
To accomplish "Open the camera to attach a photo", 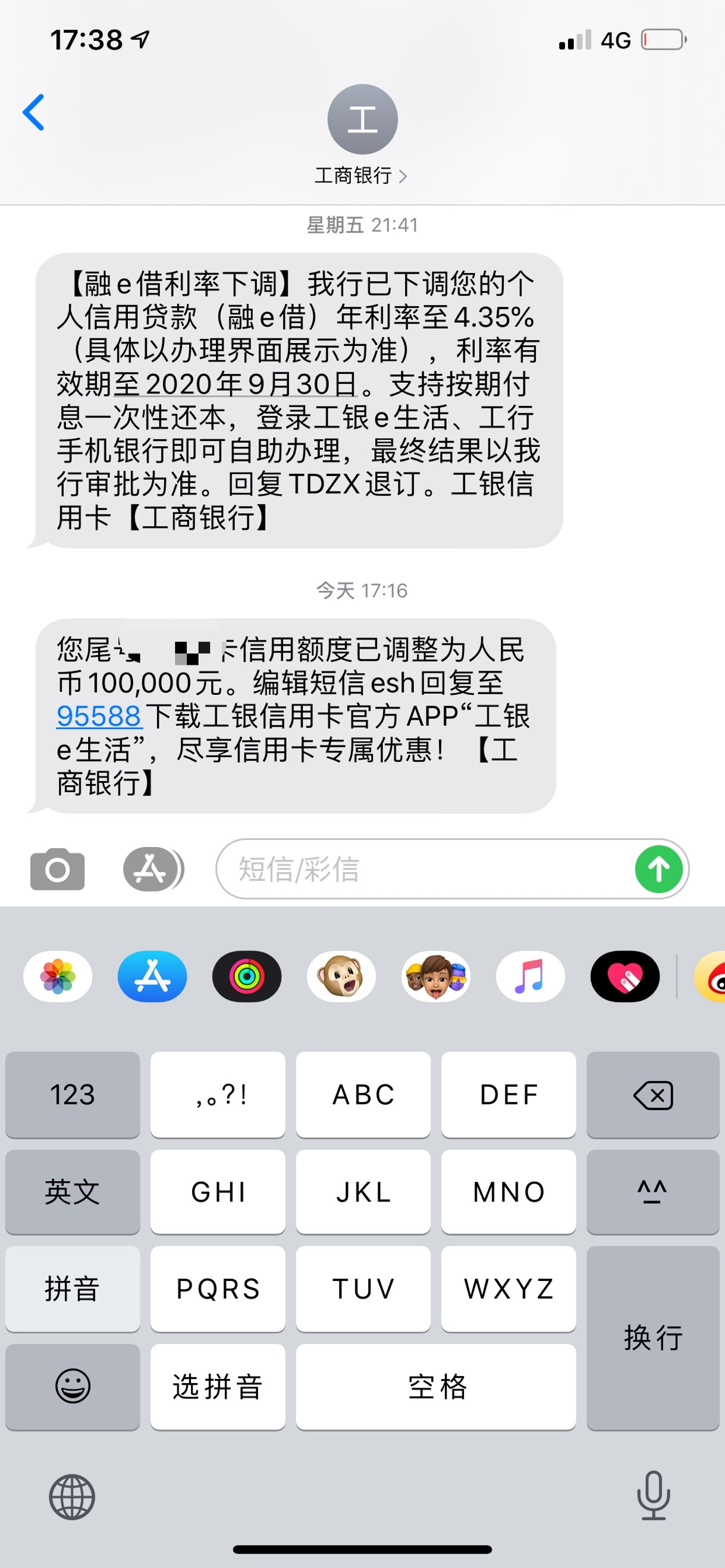I will point(57,868).
